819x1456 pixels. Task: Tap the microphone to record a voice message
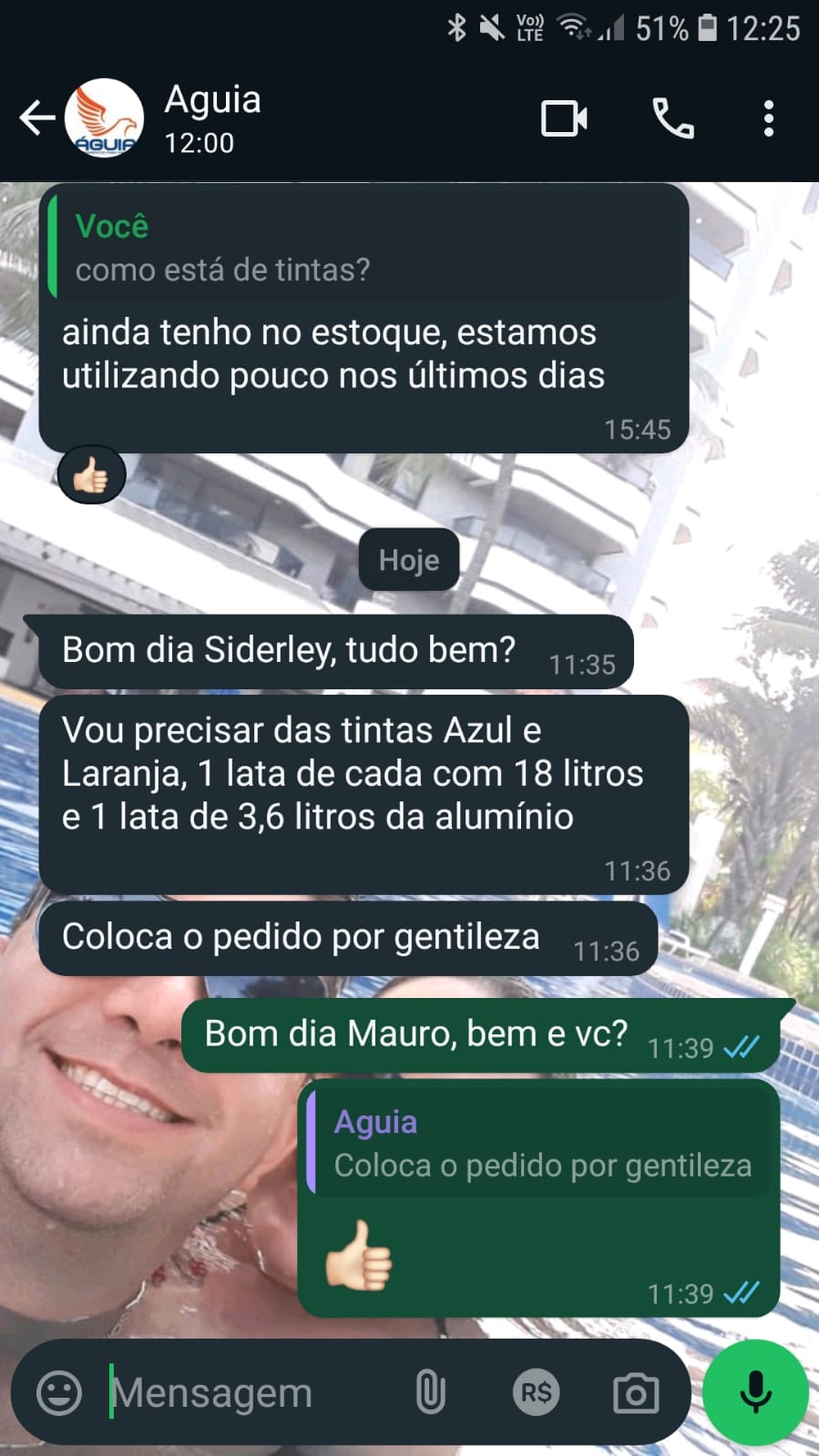(x=755, y=1392)
